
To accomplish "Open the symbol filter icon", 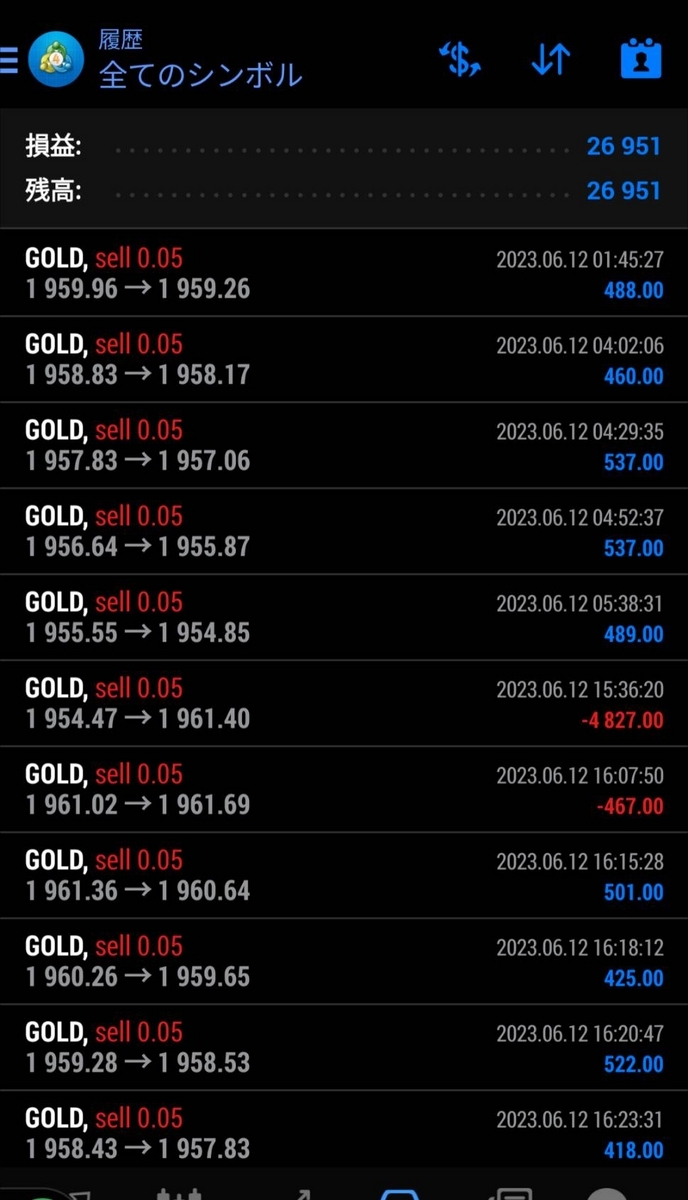I will tap(460, 60).
